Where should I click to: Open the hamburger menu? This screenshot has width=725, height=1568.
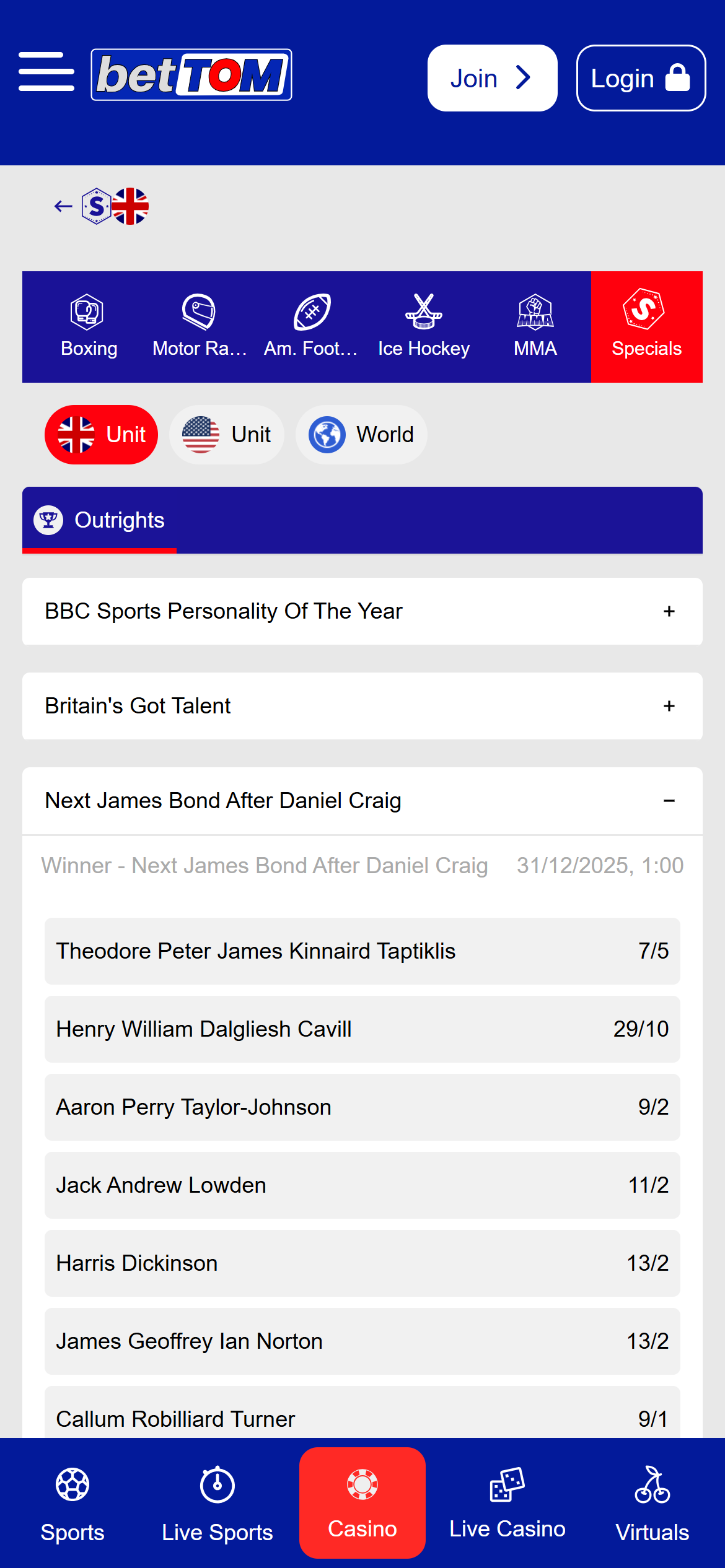pos(46,72)
